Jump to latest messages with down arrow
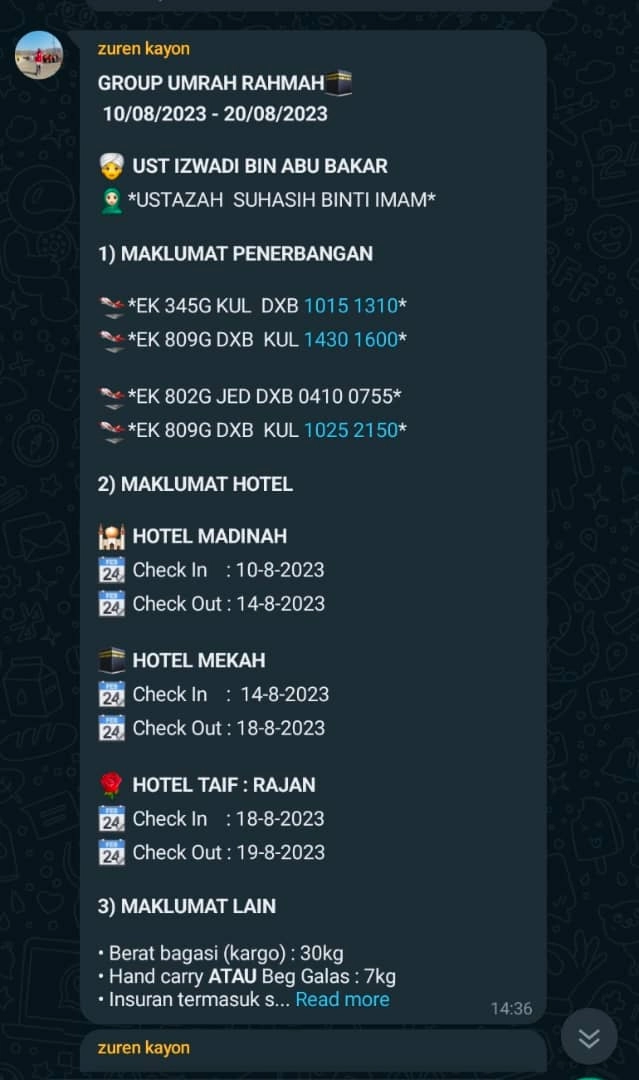Image resolution: width=639 pixels, height=1080 pixels. [x=589, y=1037]
